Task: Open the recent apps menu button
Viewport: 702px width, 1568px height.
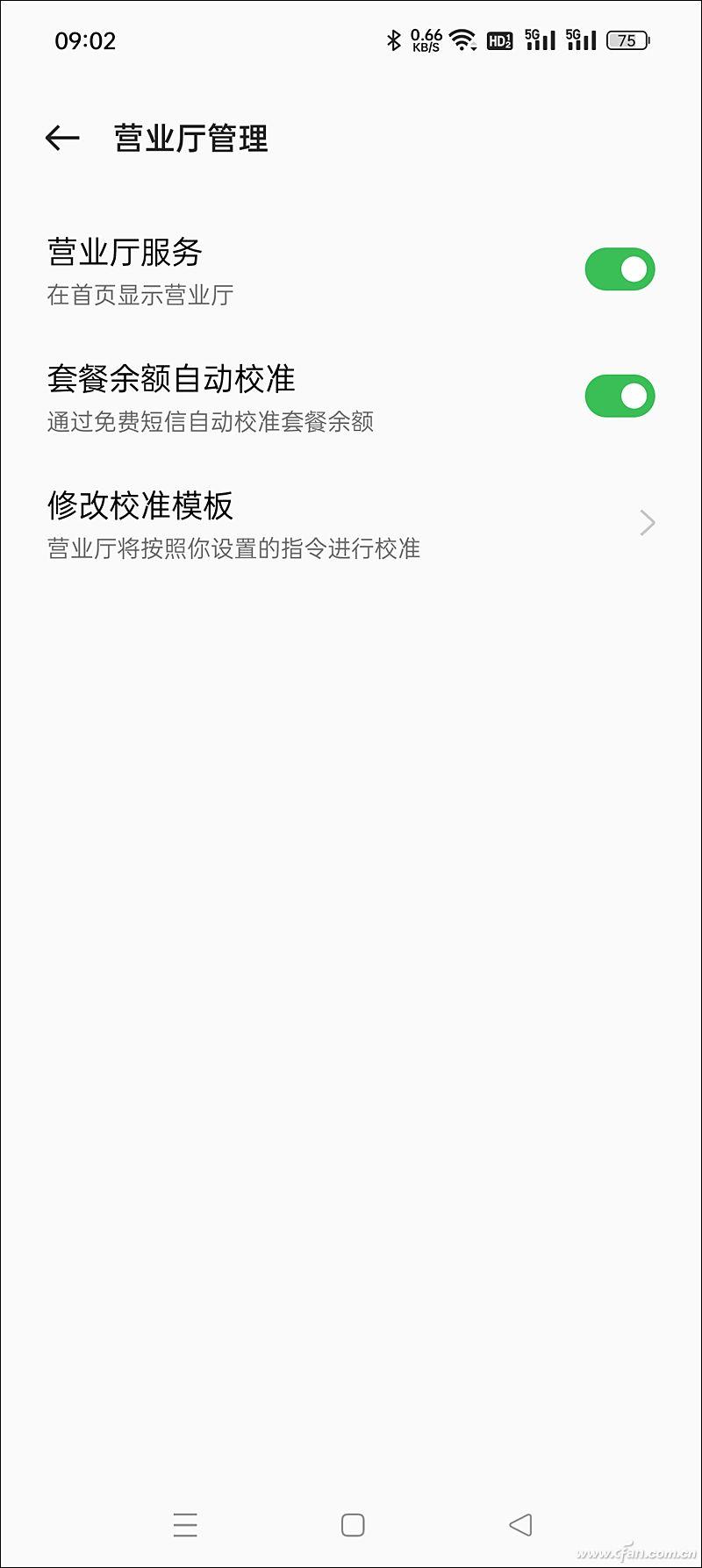Action: (185, 1525)
